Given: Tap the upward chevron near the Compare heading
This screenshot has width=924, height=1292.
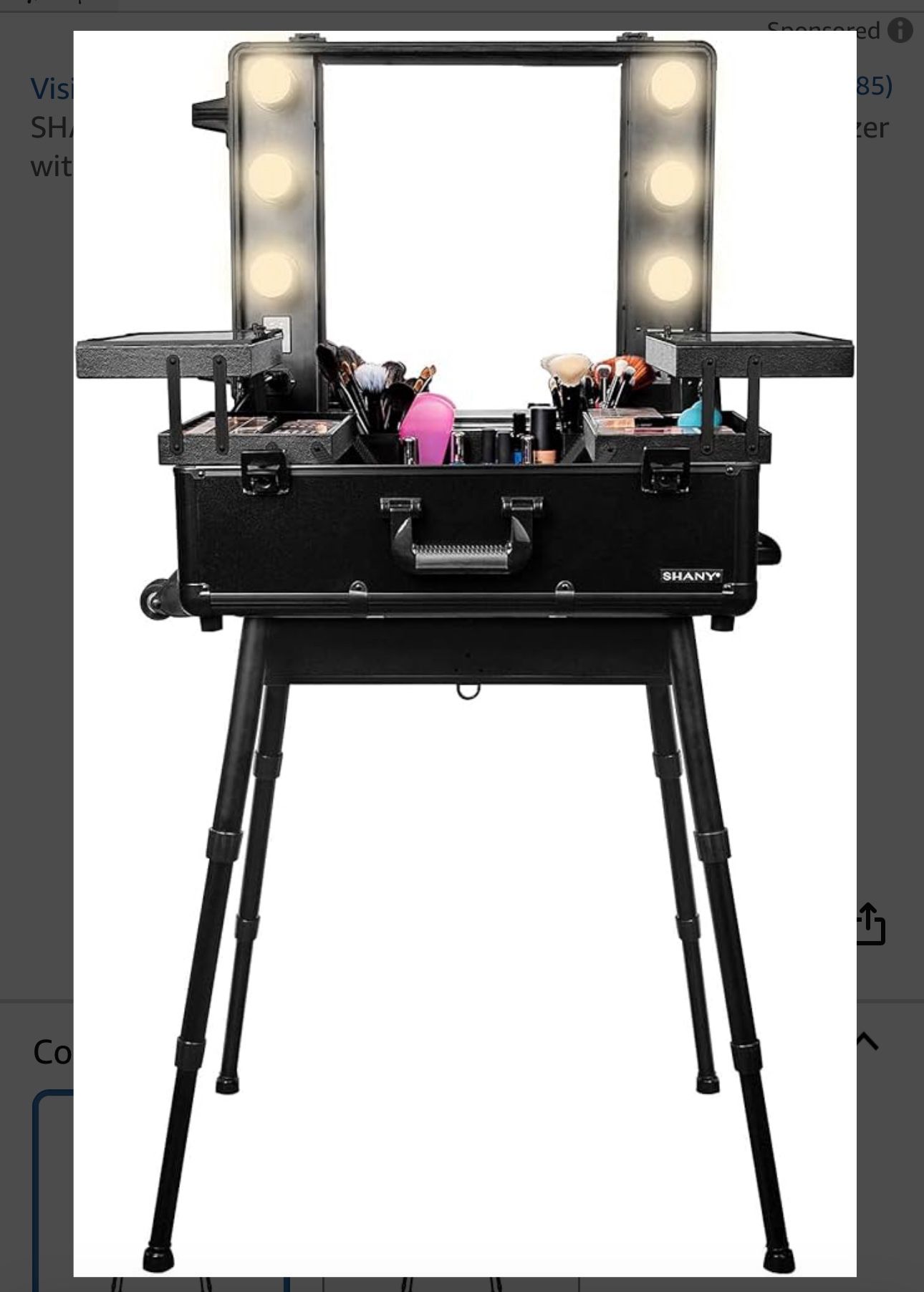Looking at the screenshot, I should [866, 1040].
